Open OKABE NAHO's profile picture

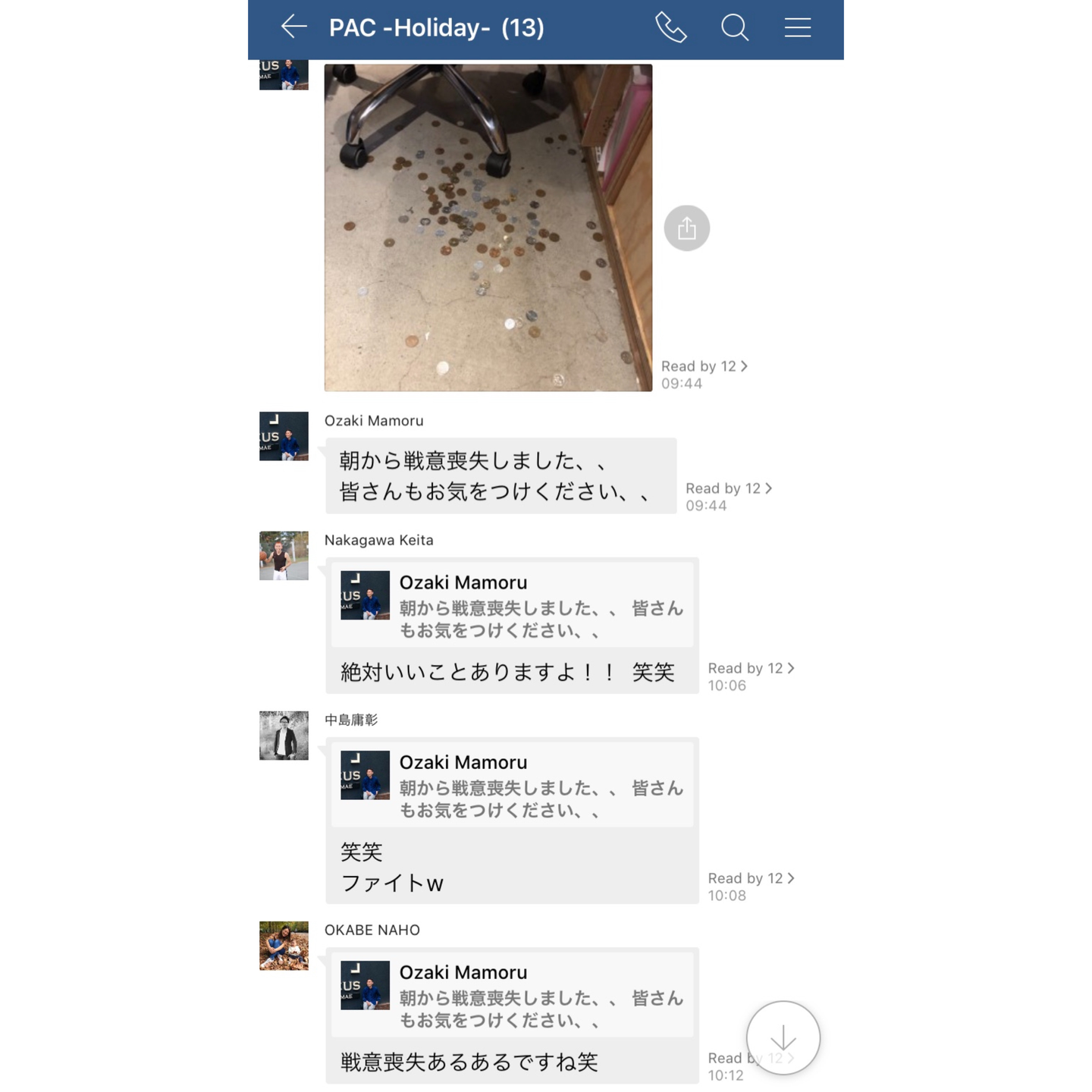tap(284, 946)
